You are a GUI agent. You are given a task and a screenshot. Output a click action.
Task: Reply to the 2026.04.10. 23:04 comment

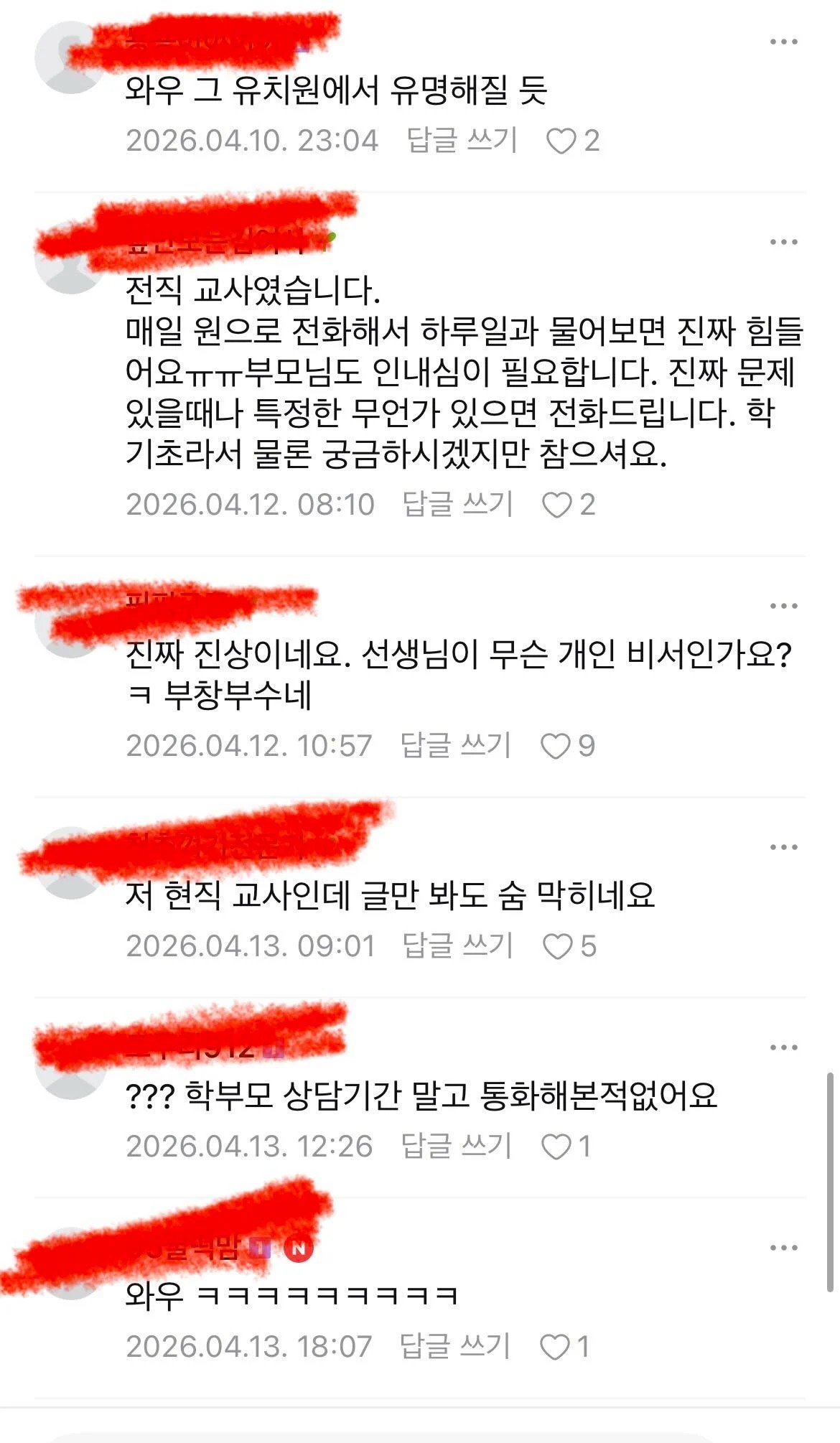pos(462,139)
